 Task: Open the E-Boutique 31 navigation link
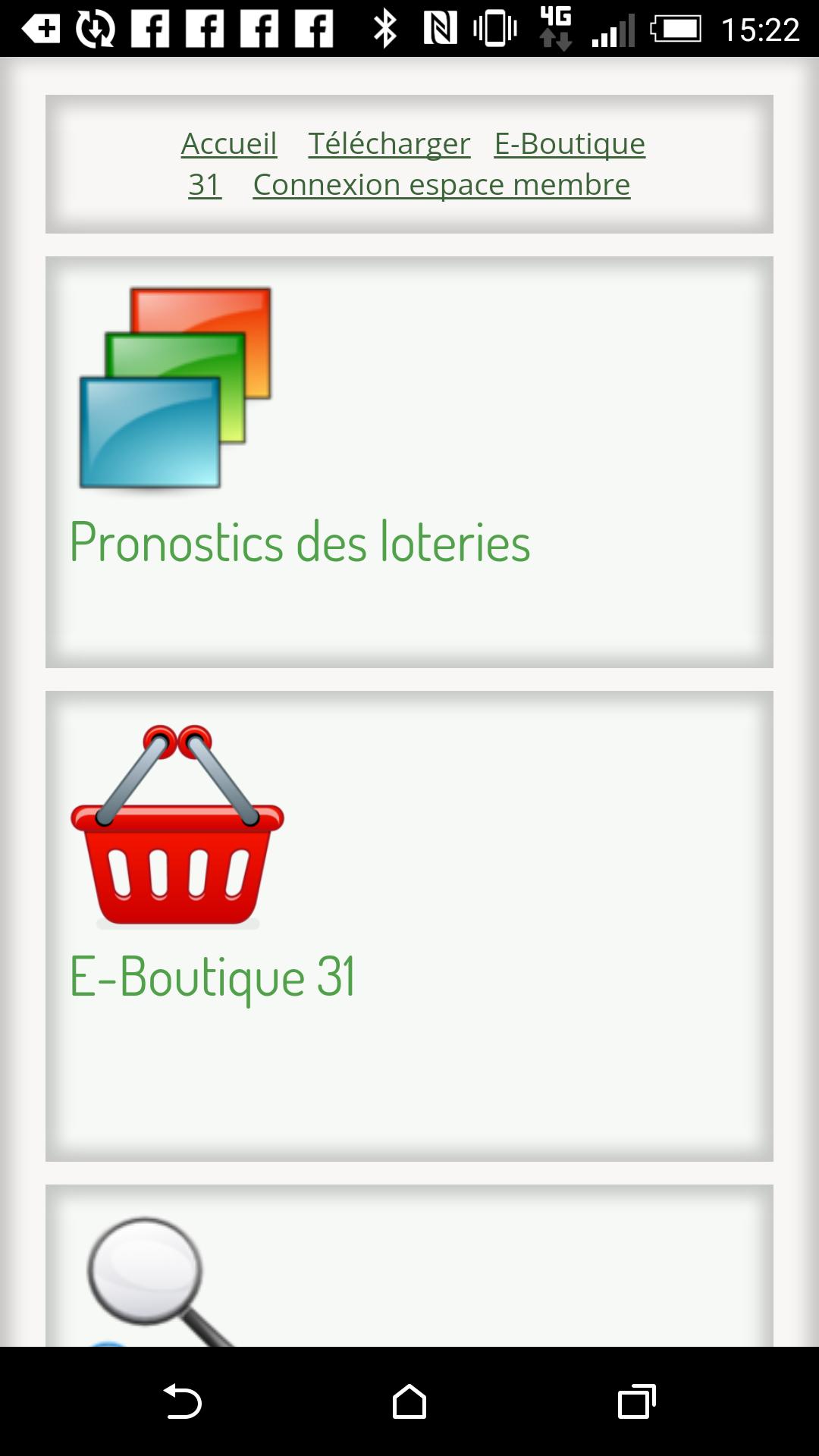pyautogui.click(x=569, y=143)
